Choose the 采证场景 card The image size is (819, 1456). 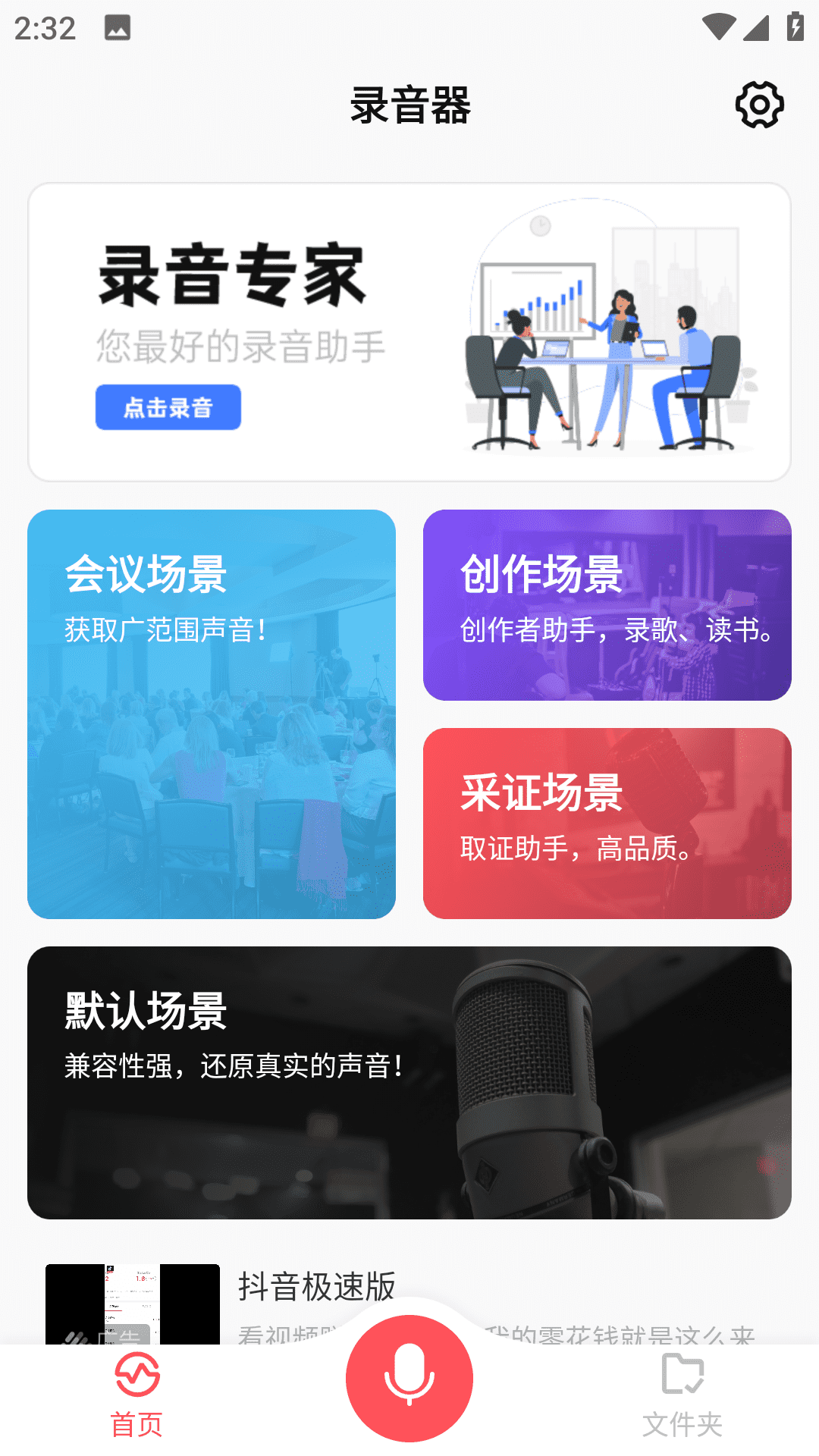pyautogui.click(x=607, y=823)
